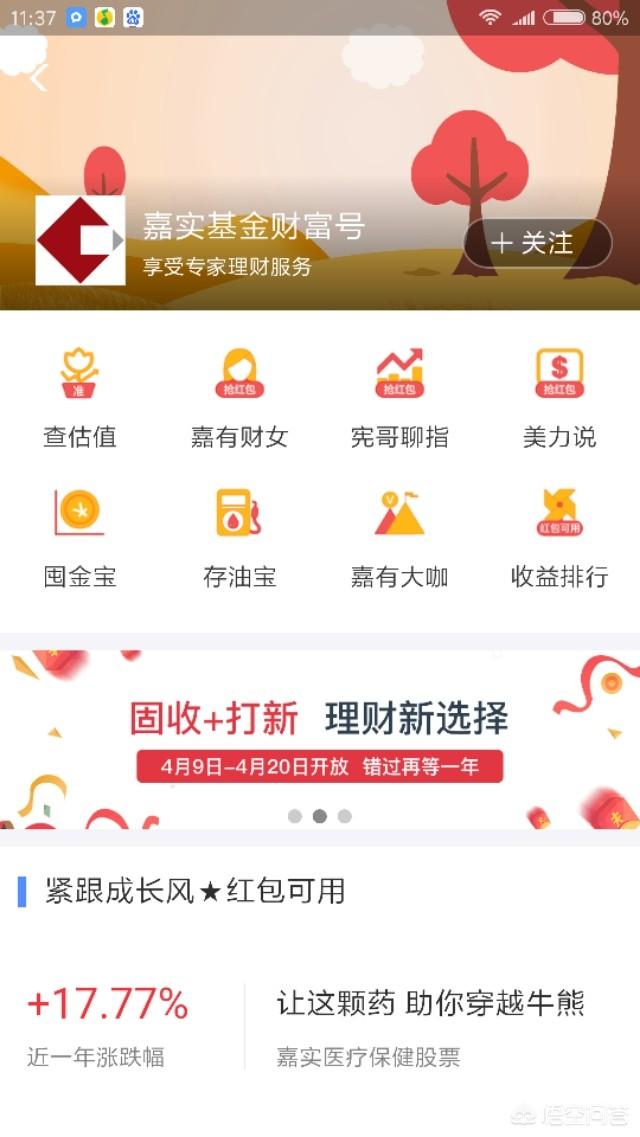The image size is (640, 1137).
Task: Open 宪哥聊指 section
Action: coord(399,397)
